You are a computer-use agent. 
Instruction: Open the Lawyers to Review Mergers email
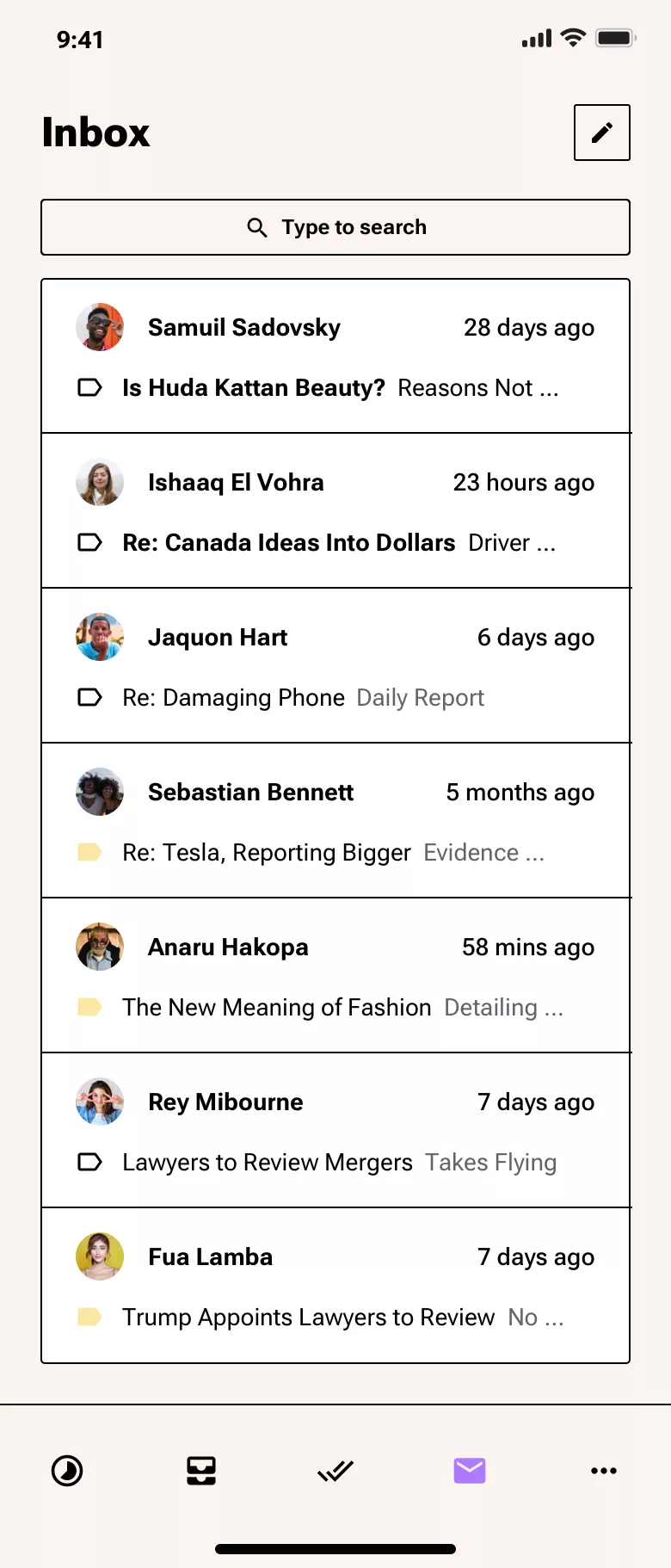click(x=268, y=1162)
